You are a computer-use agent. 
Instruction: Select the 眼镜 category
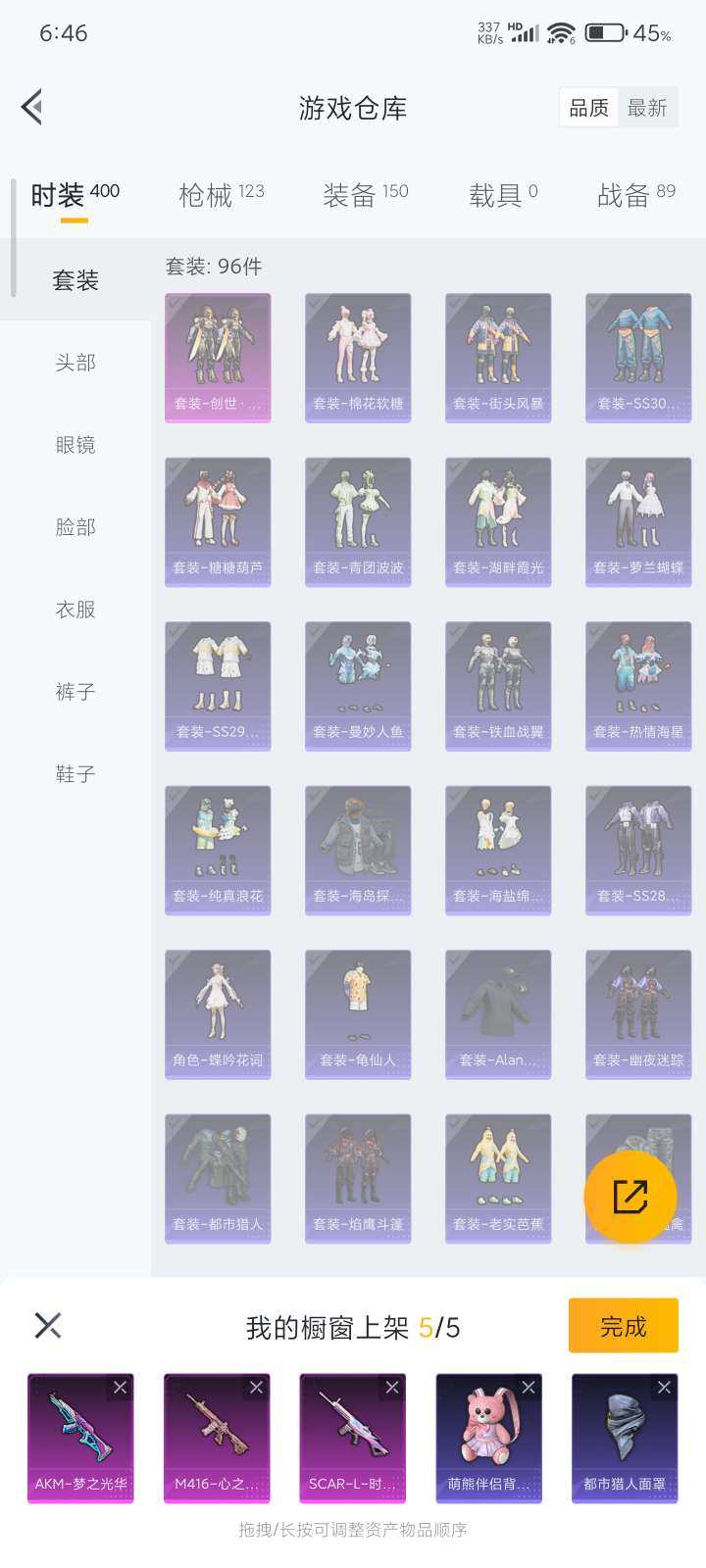tap(76, 445)
